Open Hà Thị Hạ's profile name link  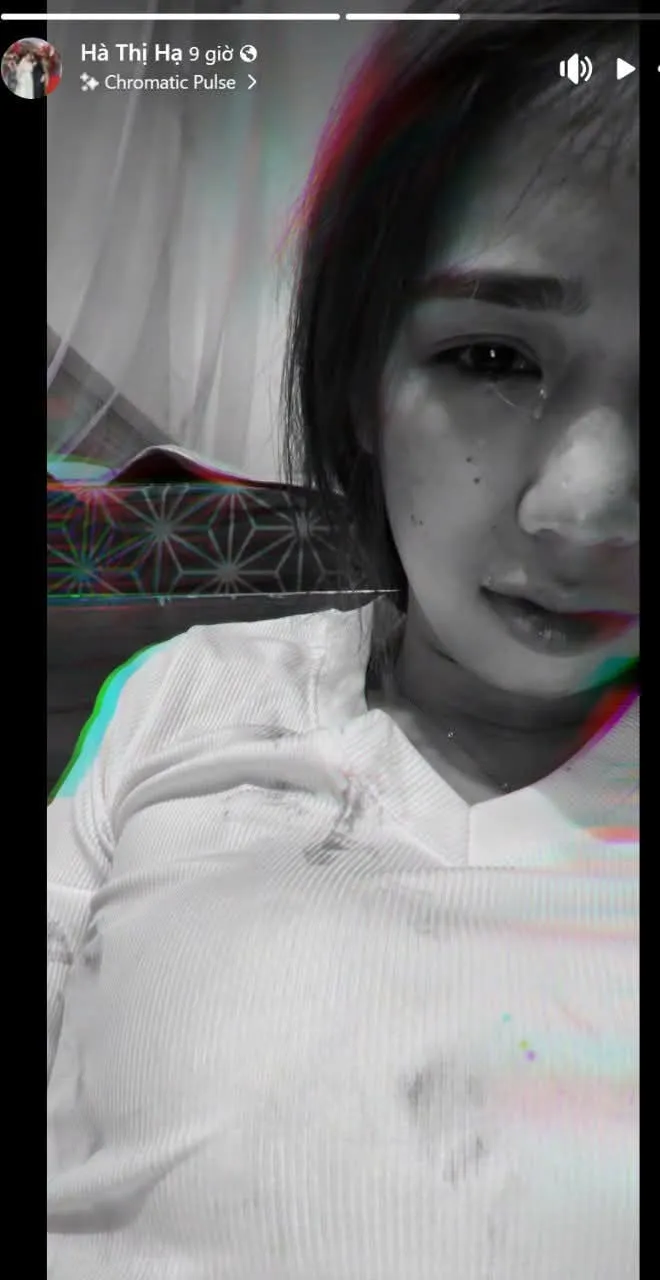click(132, 54)
